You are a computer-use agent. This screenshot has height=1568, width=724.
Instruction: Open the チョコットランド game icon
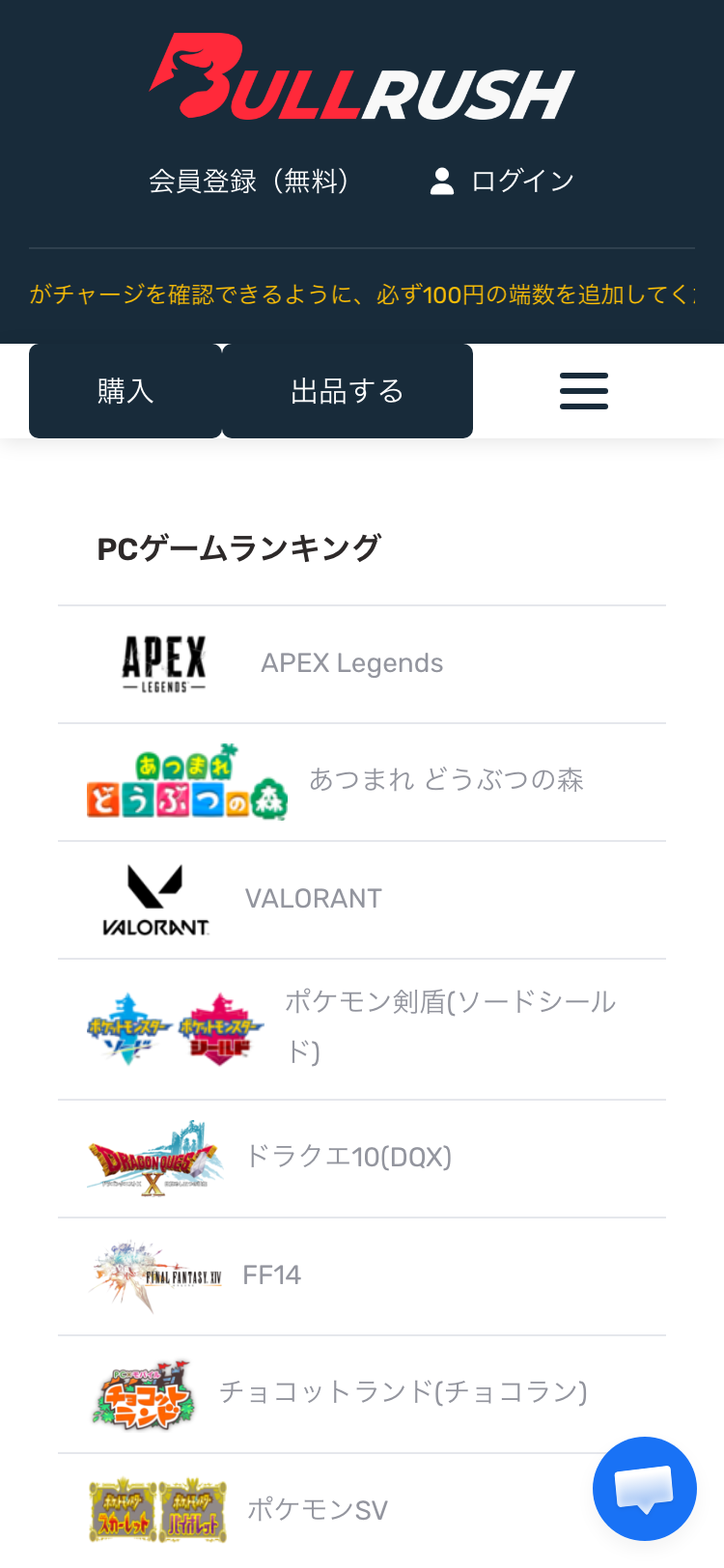[144, 1393]
